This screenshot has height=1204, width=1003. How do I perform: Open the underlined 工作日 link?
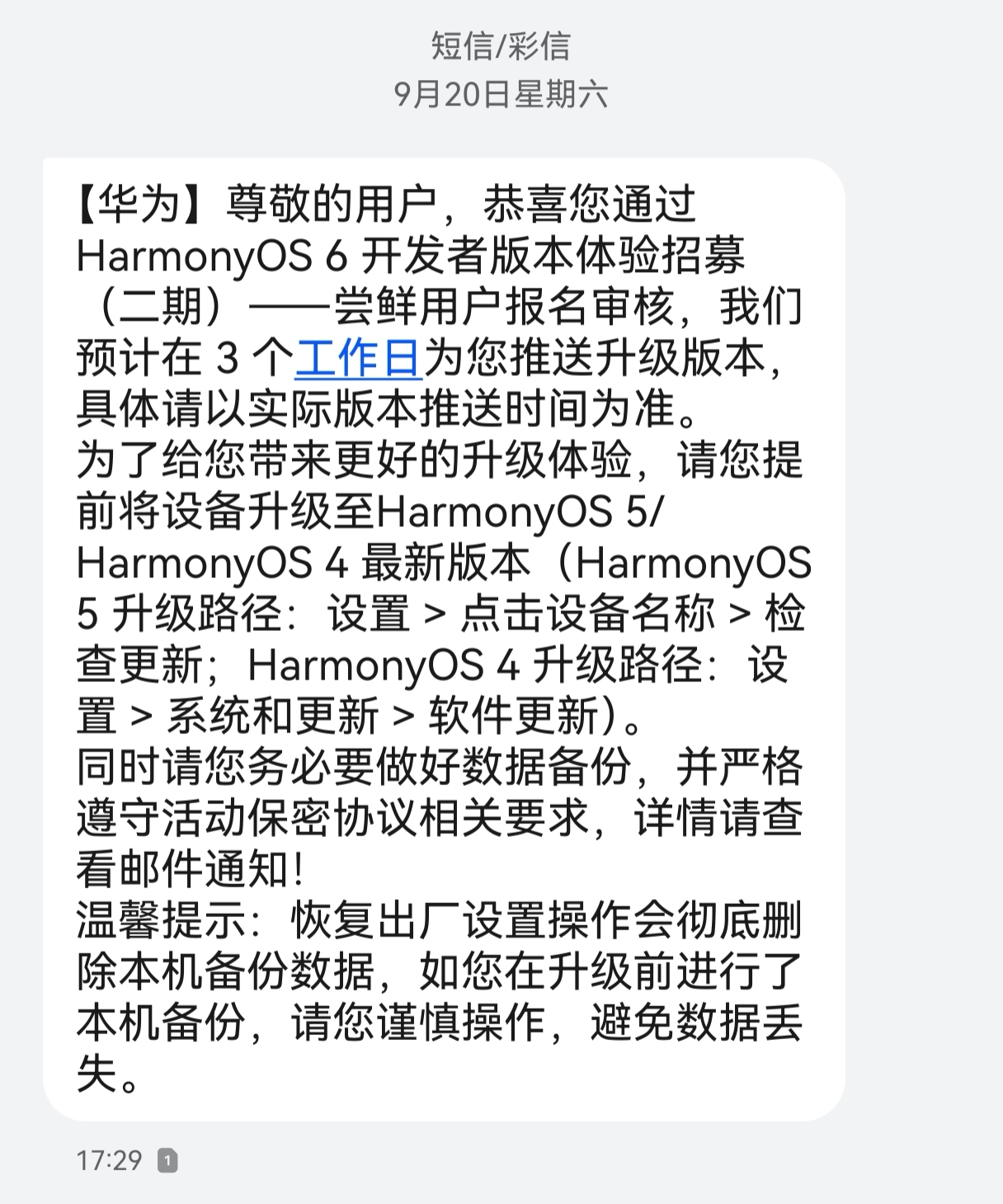pos(359,359)
